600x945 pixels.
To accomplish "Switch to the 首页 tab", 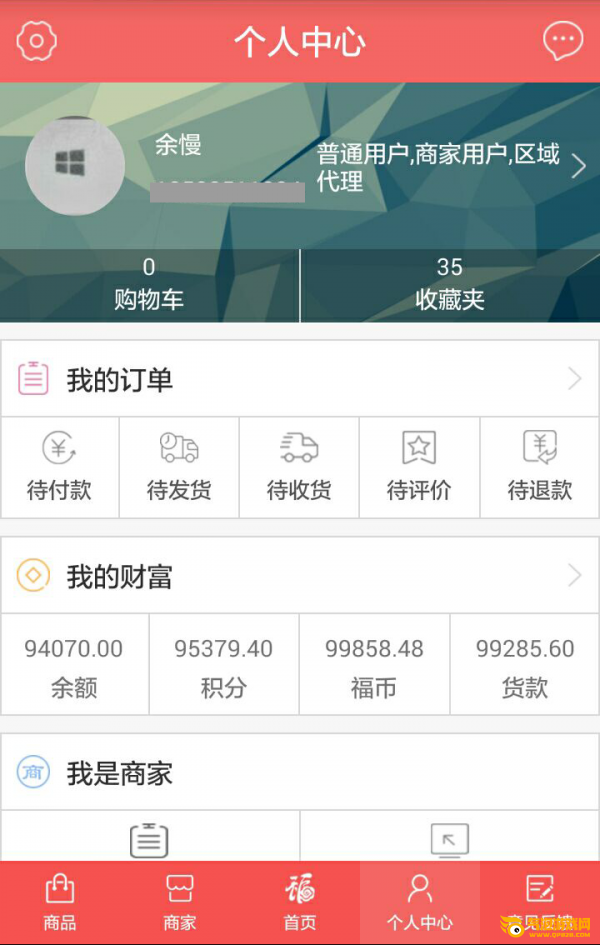I will [300, 902].
